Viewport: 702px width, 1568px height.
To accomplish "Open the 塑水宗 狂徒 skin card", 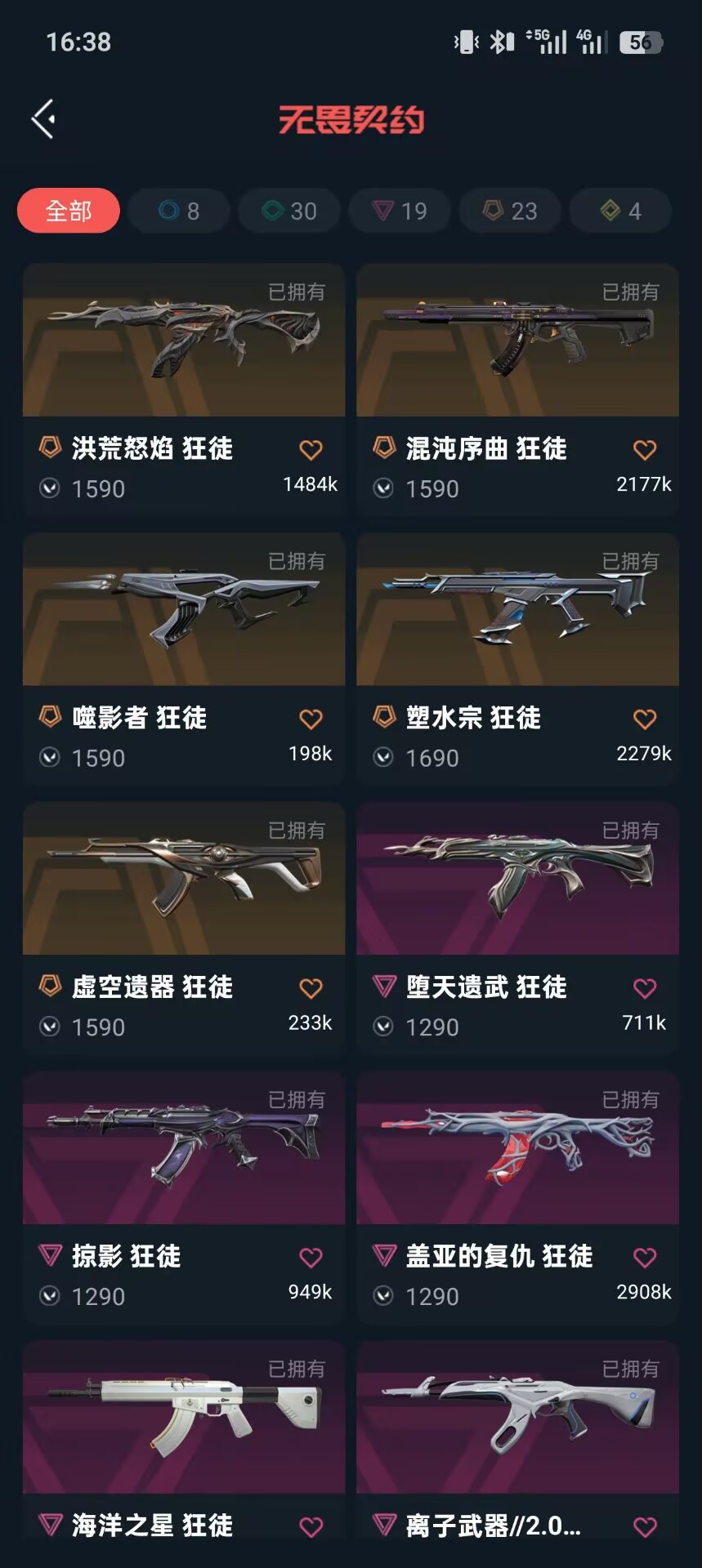I will pyautogui.click(x=517, y=611).
